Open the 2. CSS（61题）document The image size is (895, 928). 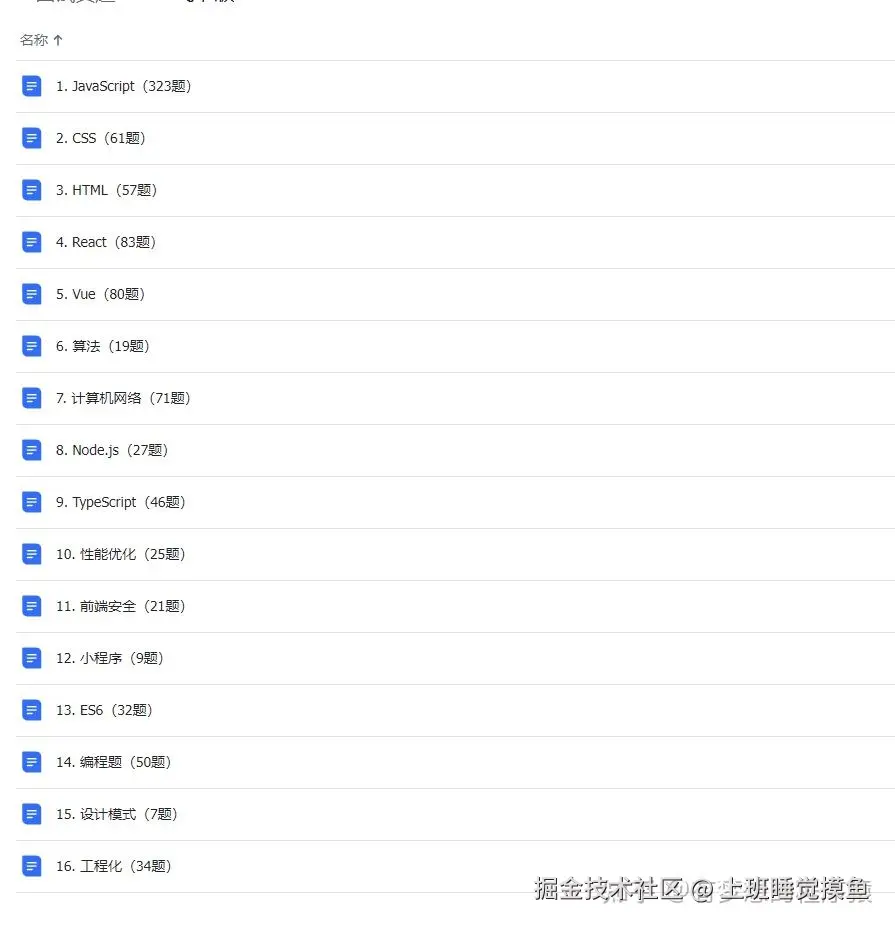100,138
